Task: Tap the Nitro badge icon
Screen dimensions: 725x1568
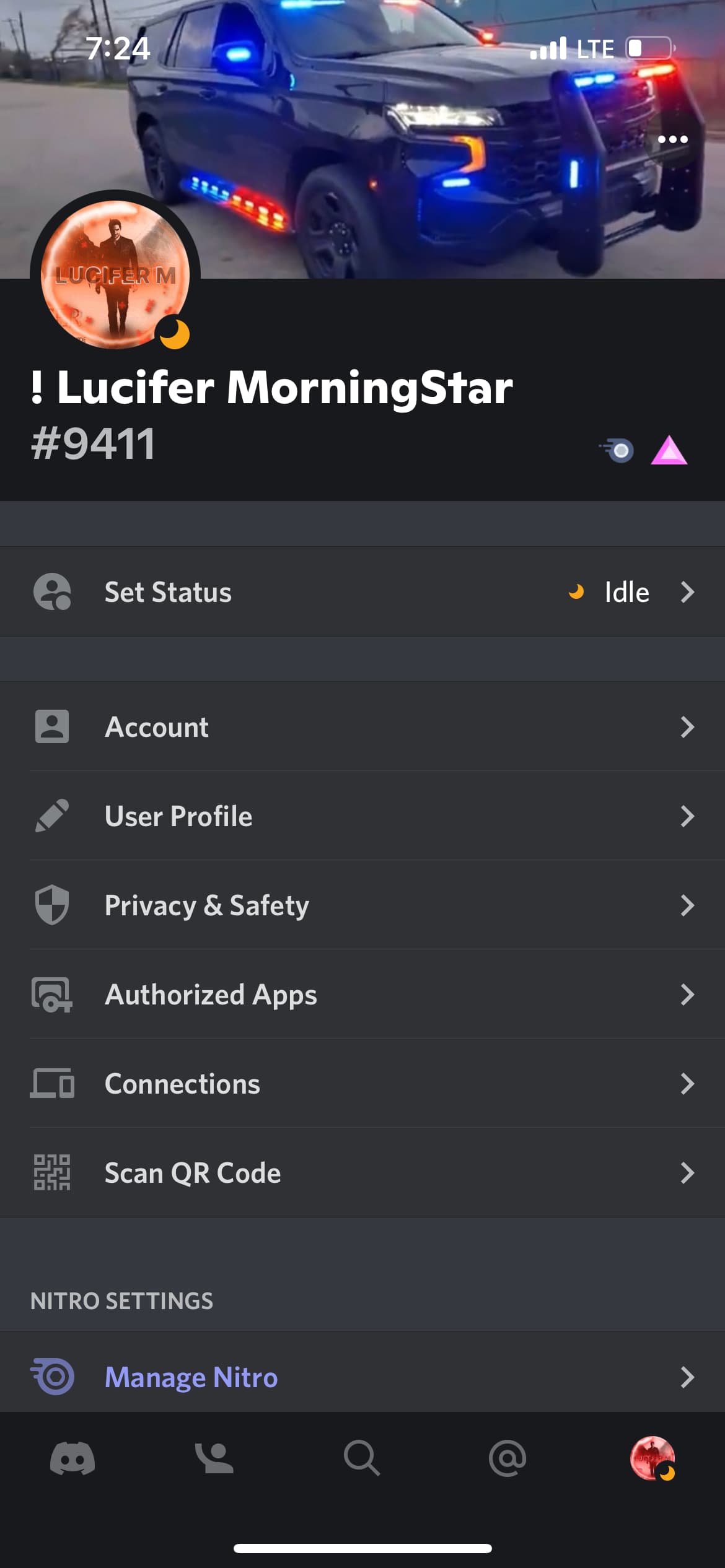Action: pyautogui.click(x=618, y=450)
